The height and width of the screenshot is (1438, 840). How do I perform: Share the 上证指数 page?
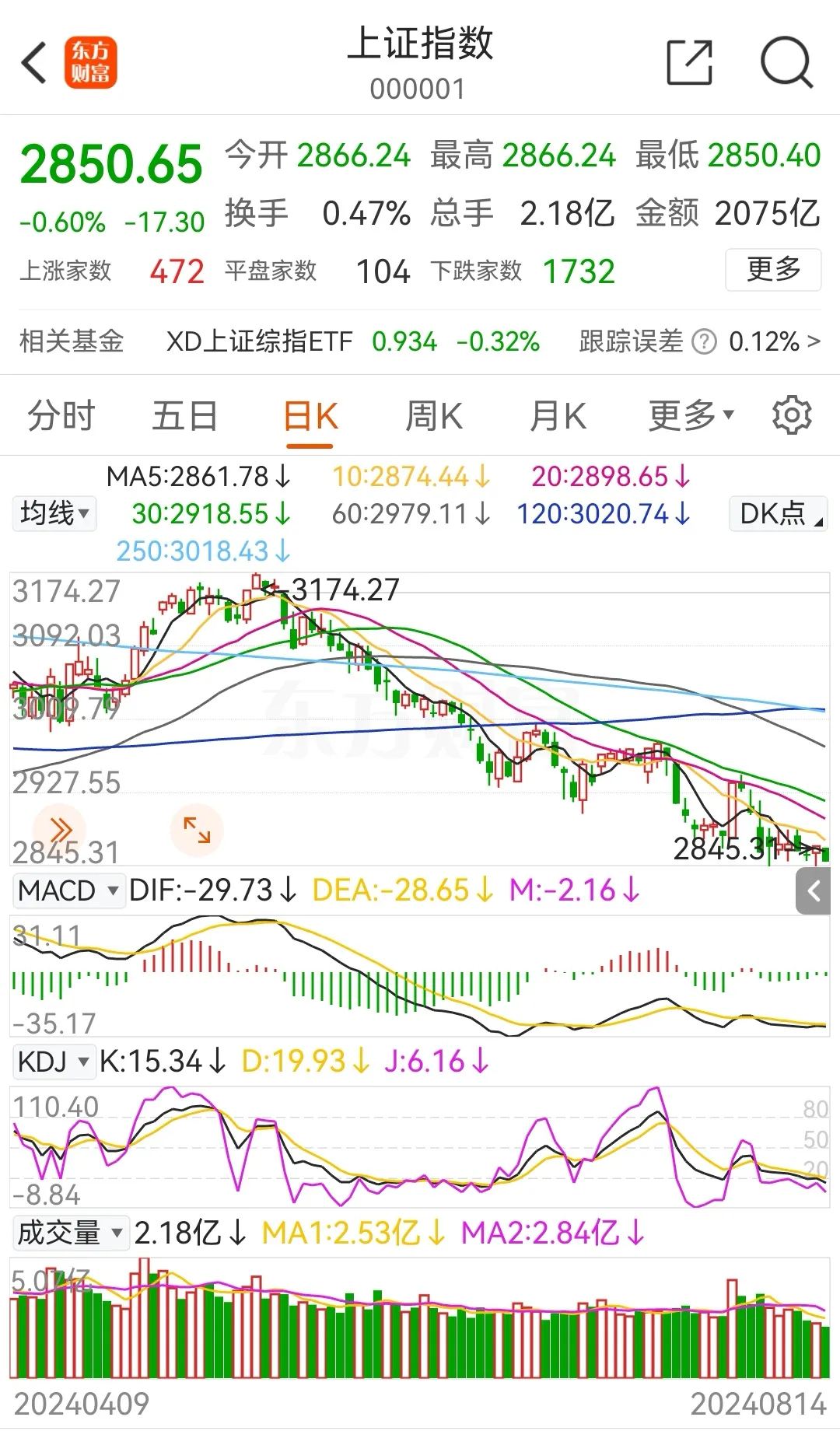(x=688, y=62)
